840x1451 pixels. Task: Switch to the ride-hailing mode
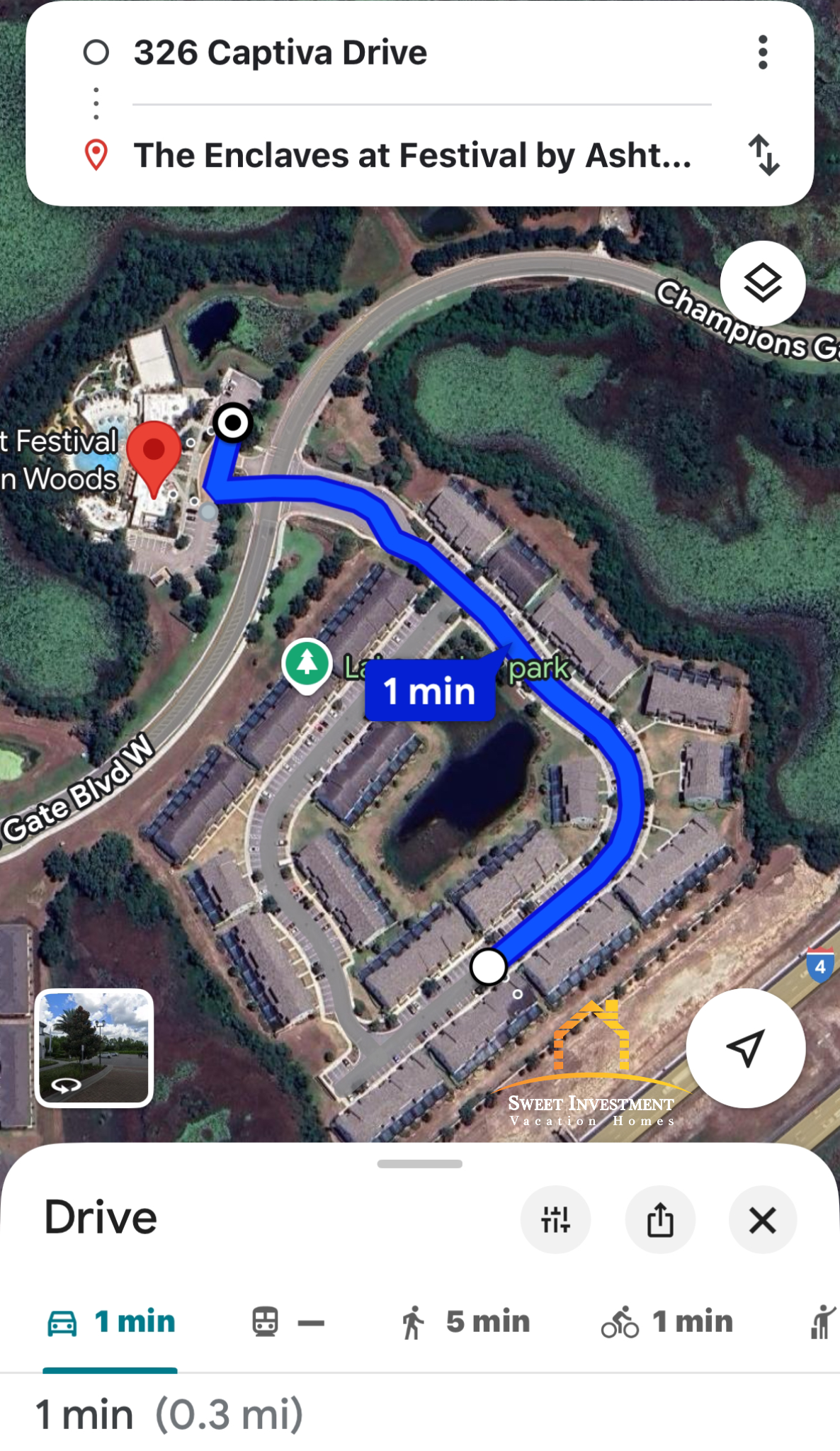823,1322
